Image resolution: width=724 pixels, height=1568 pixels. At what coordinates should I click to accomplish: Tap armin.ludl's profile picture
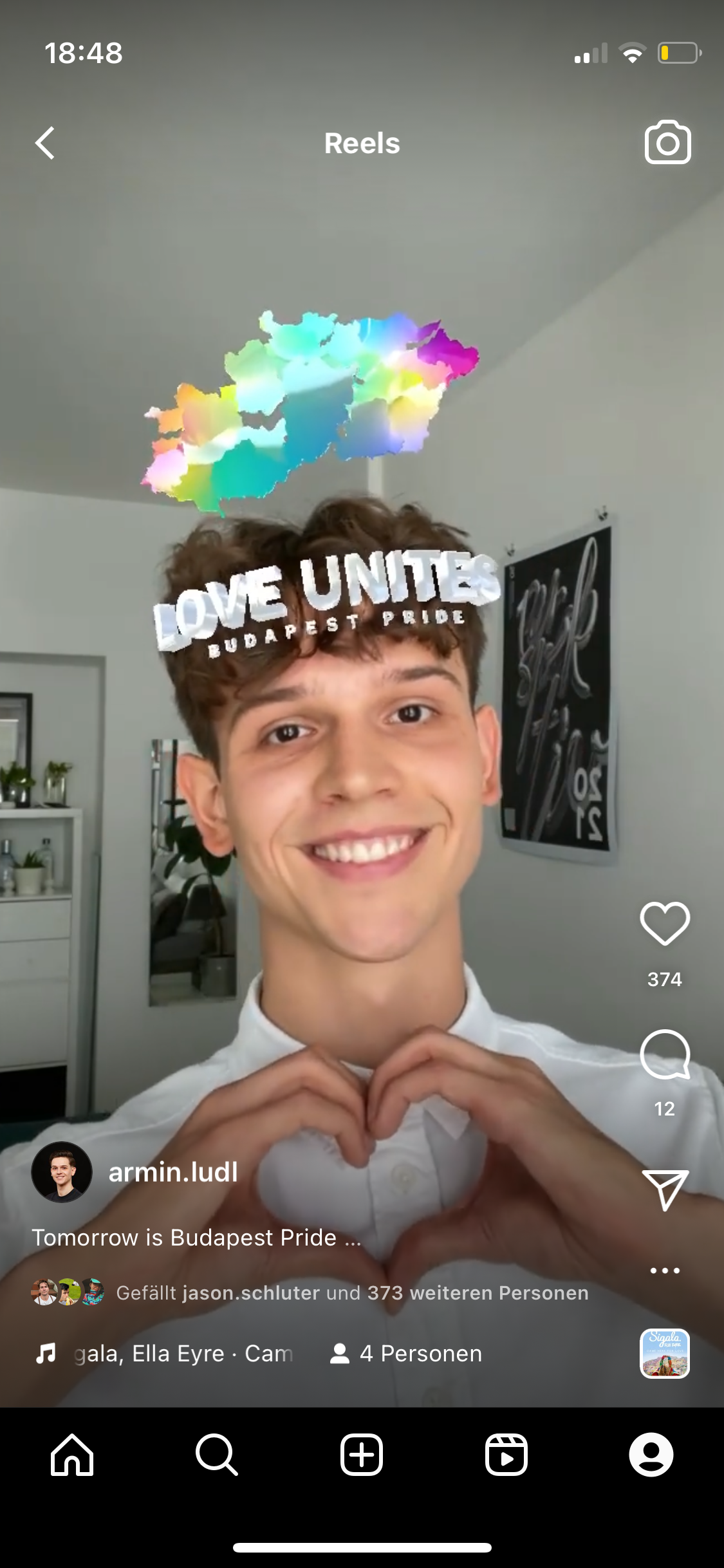click(x=62, y=1172)
